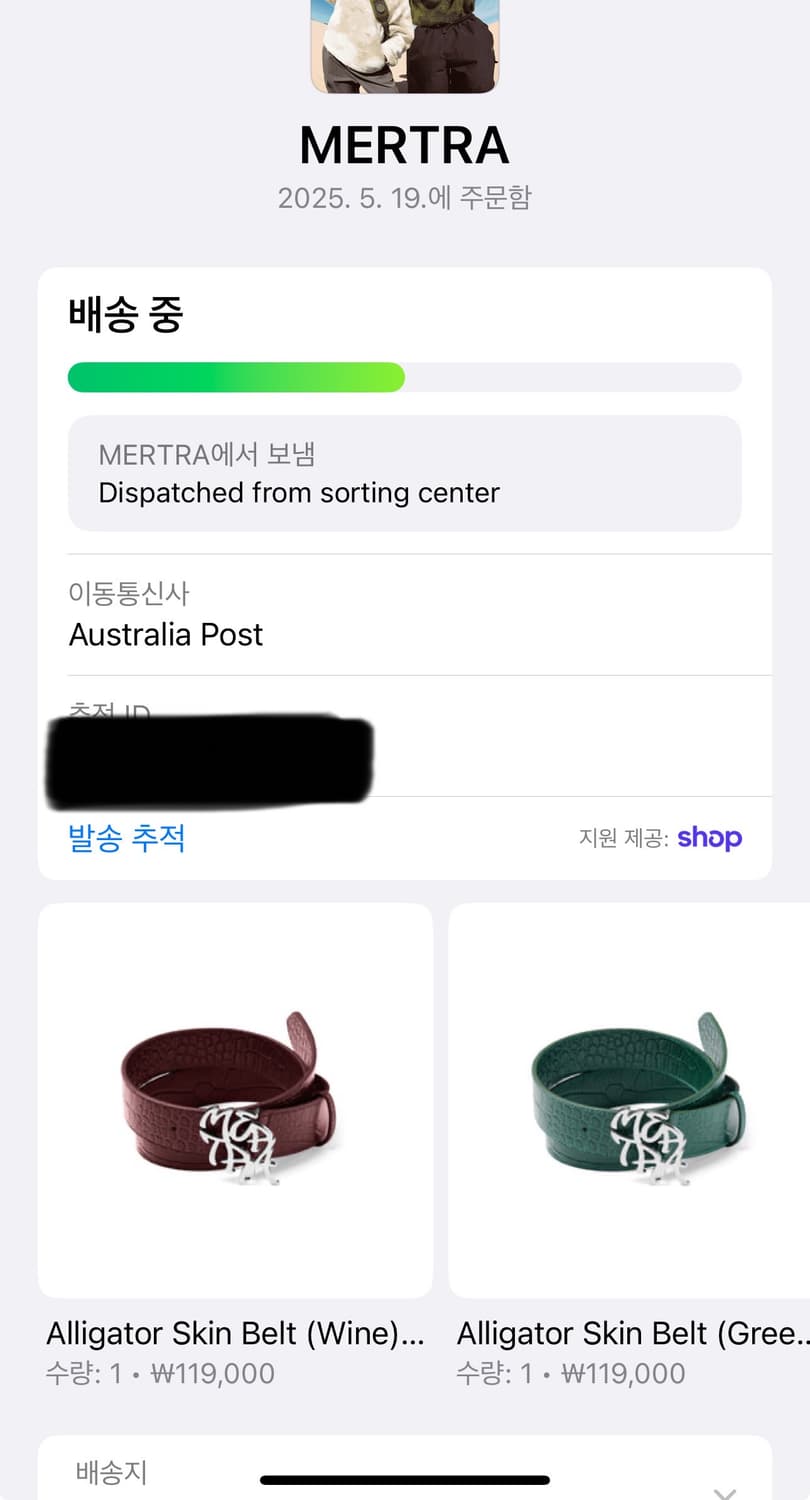
Task: Tap the 2025. 5. 19. order date text
Action: pyautogui.click(x=404, y=198)
